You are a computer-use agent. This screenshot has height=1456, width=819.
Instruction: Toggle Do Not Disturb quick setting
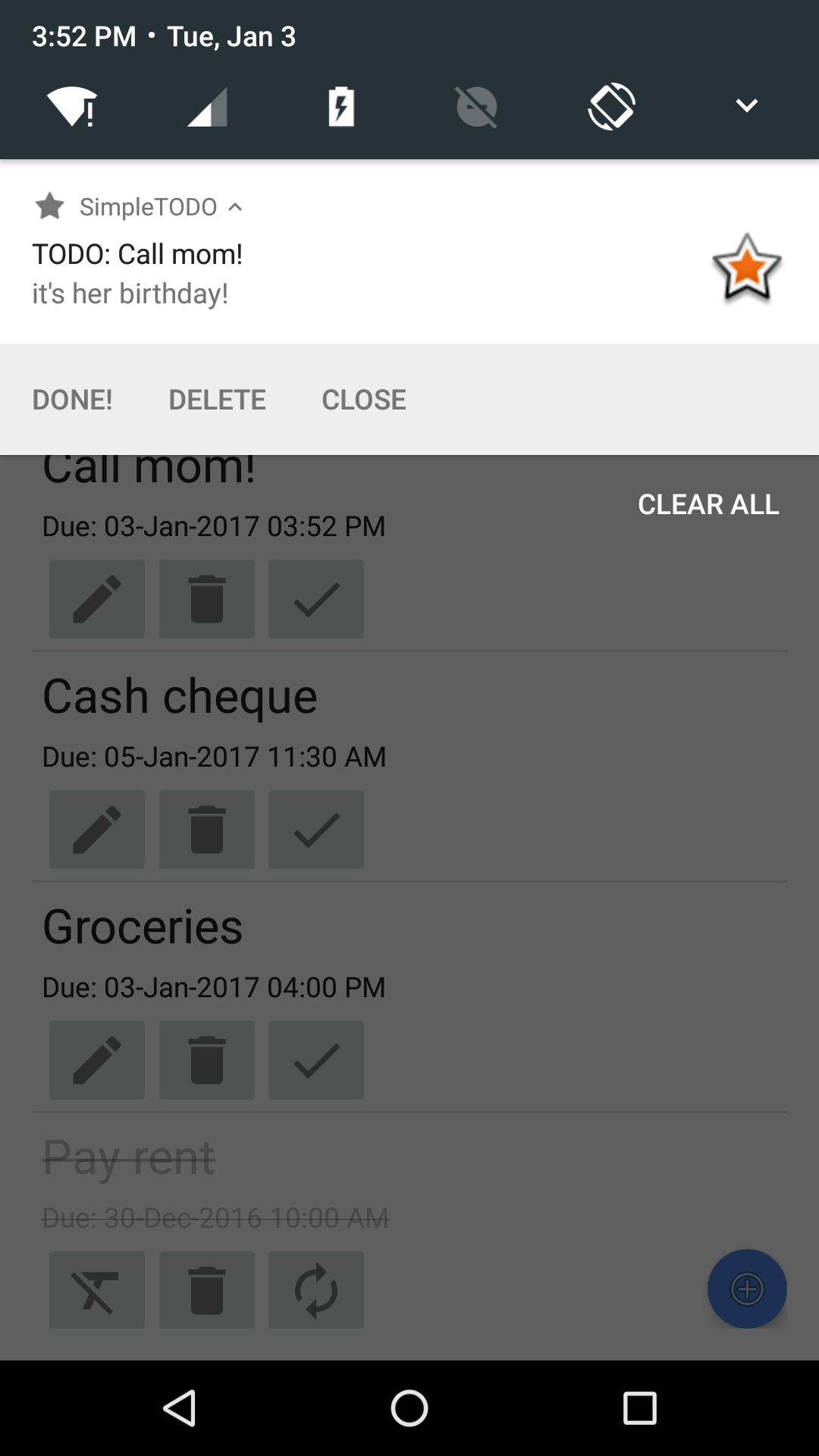click(476, 106)
